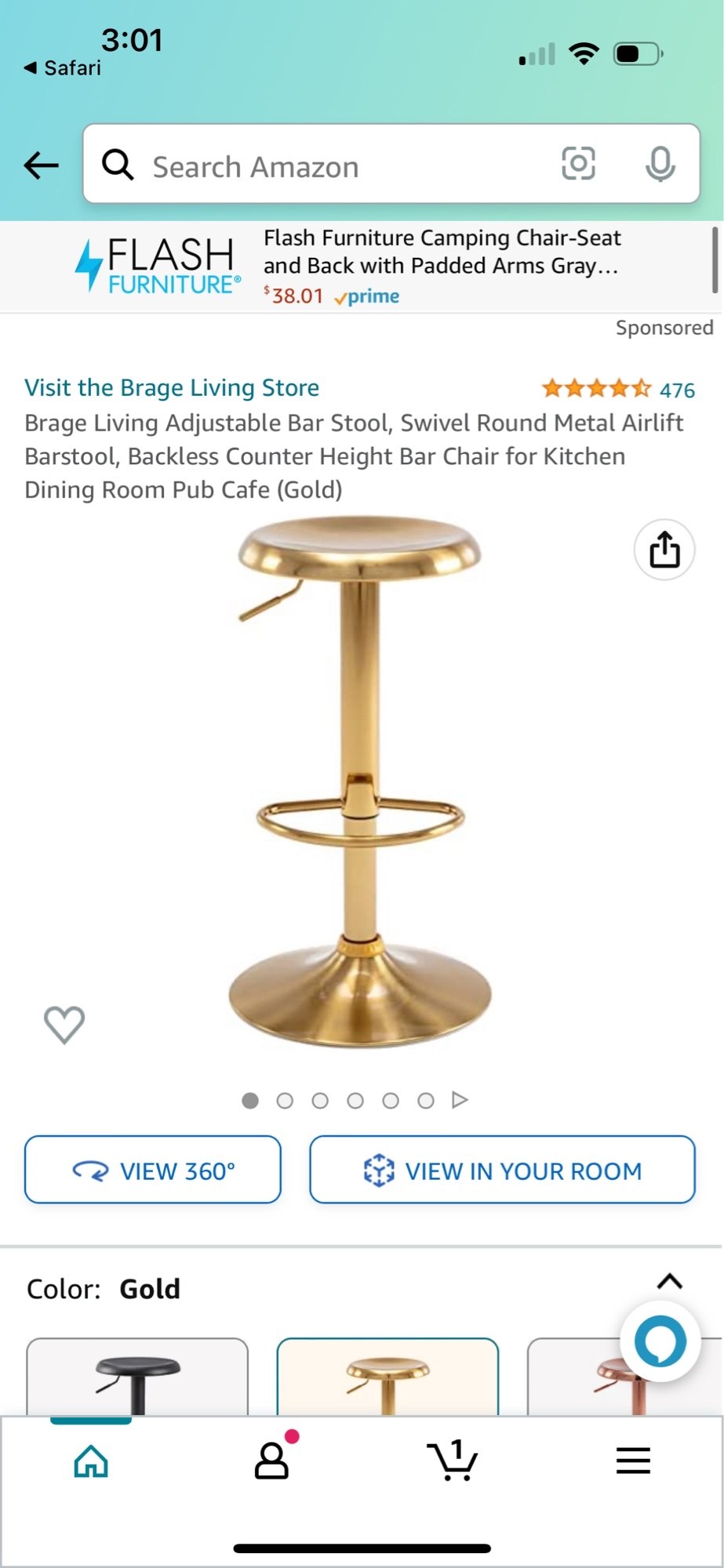Select the second image carousel dot

[x=286, y=1100]
